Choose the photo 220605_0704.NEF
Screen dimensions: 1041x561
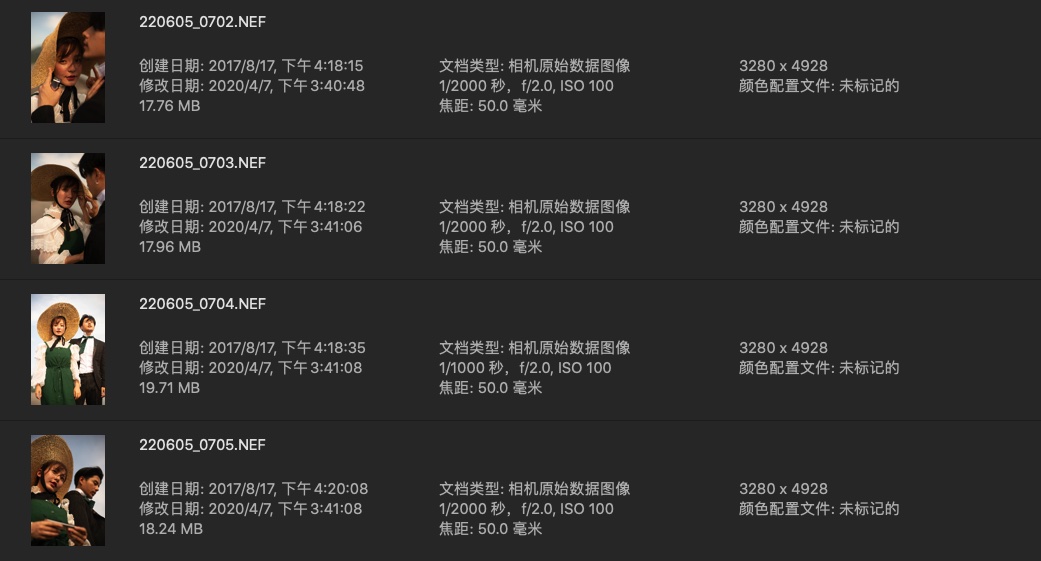coord(203,304)
